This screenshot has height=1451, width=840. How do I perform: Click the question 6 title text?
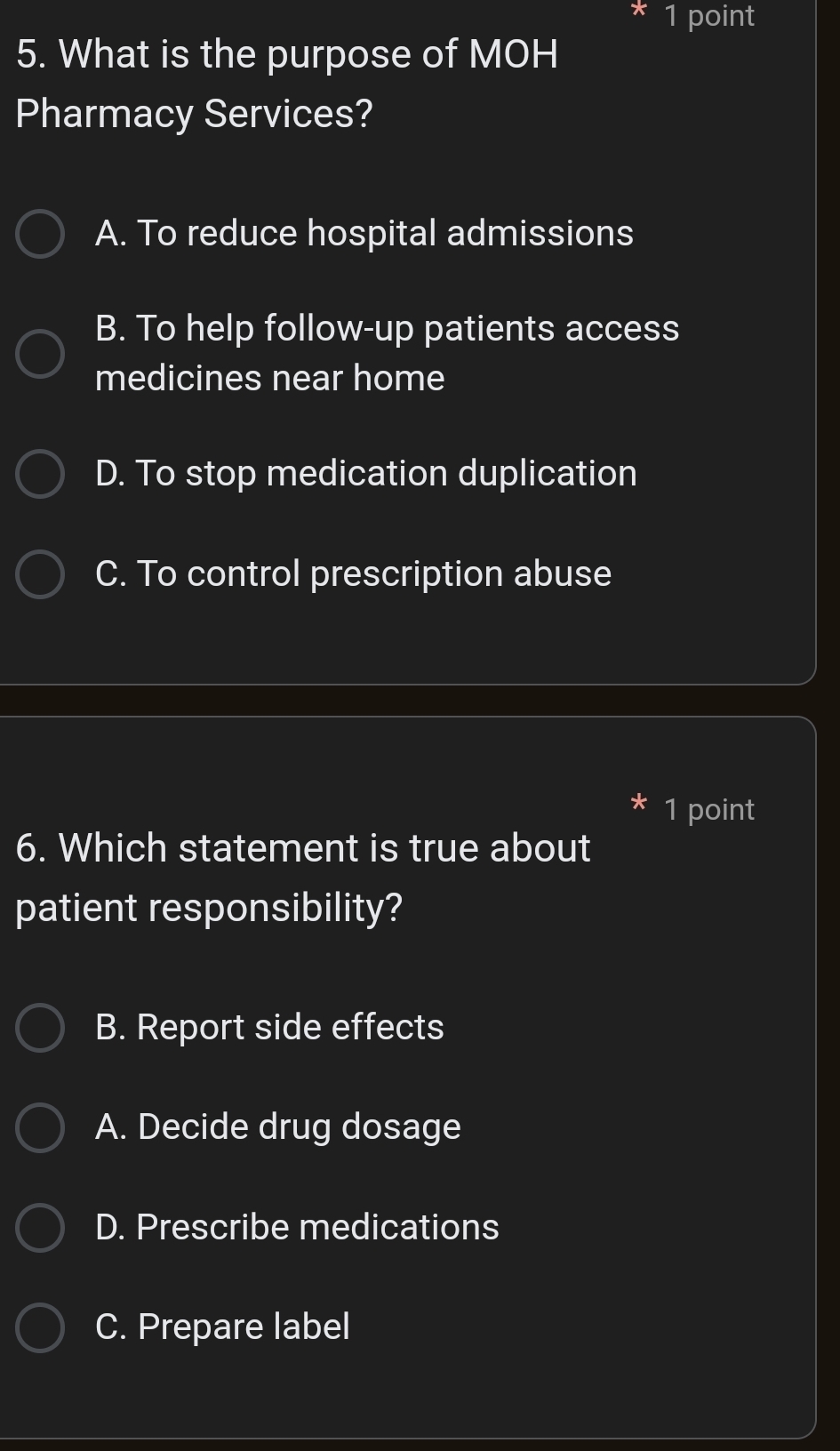302,876
